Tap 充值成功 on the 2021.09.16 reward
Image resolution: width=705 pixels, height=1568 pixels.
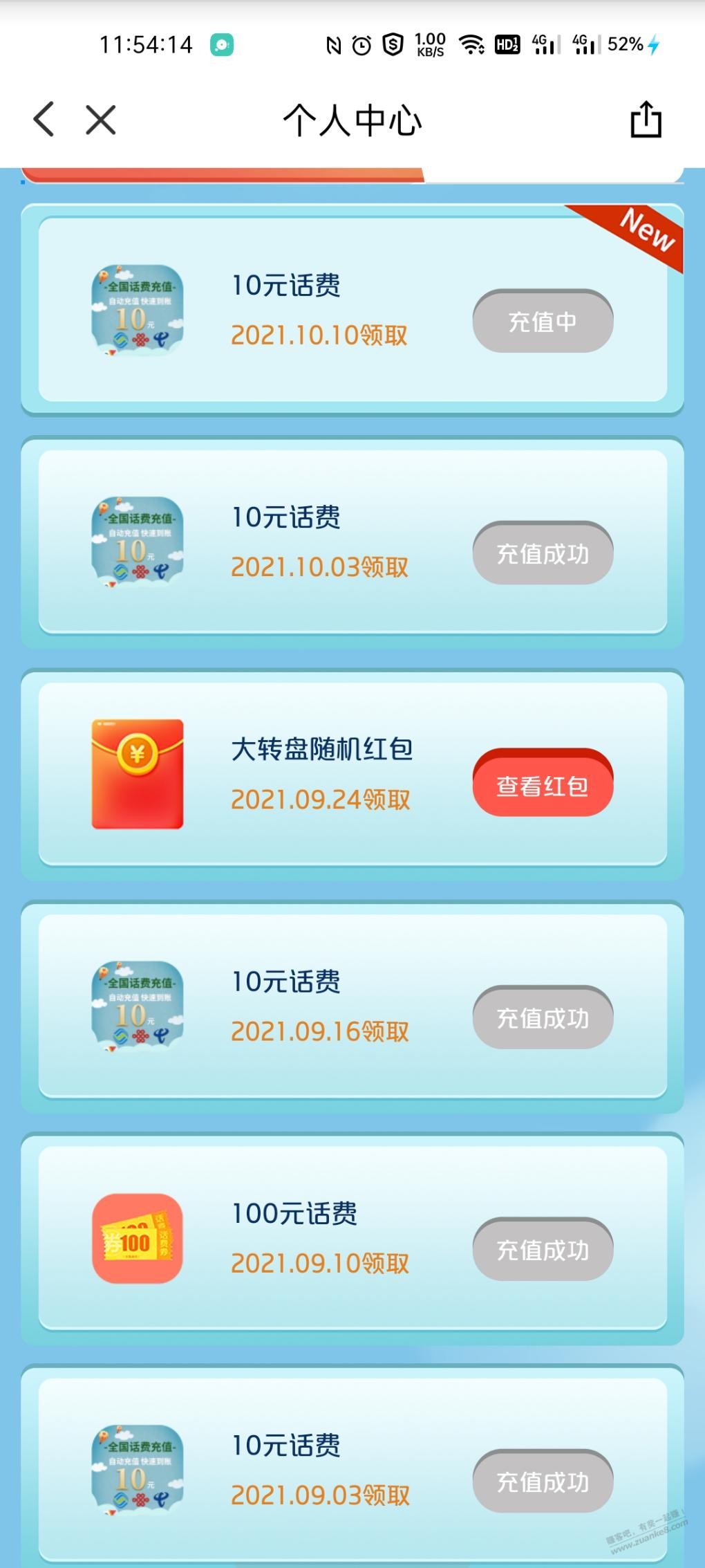(543, 1017)
